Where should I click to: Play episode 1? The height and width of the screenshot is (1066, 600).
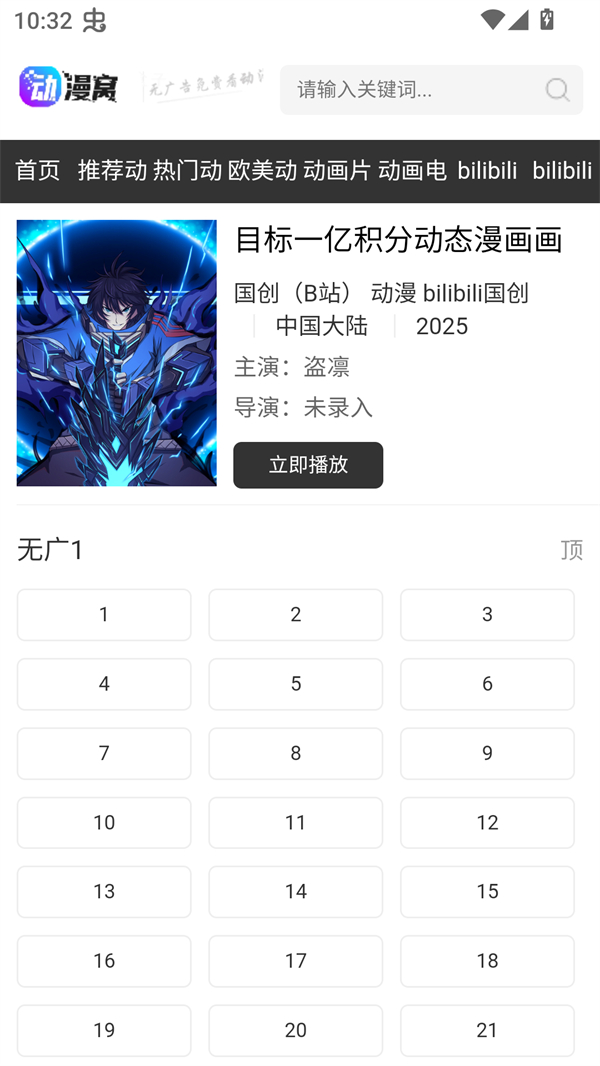point(104,615)
